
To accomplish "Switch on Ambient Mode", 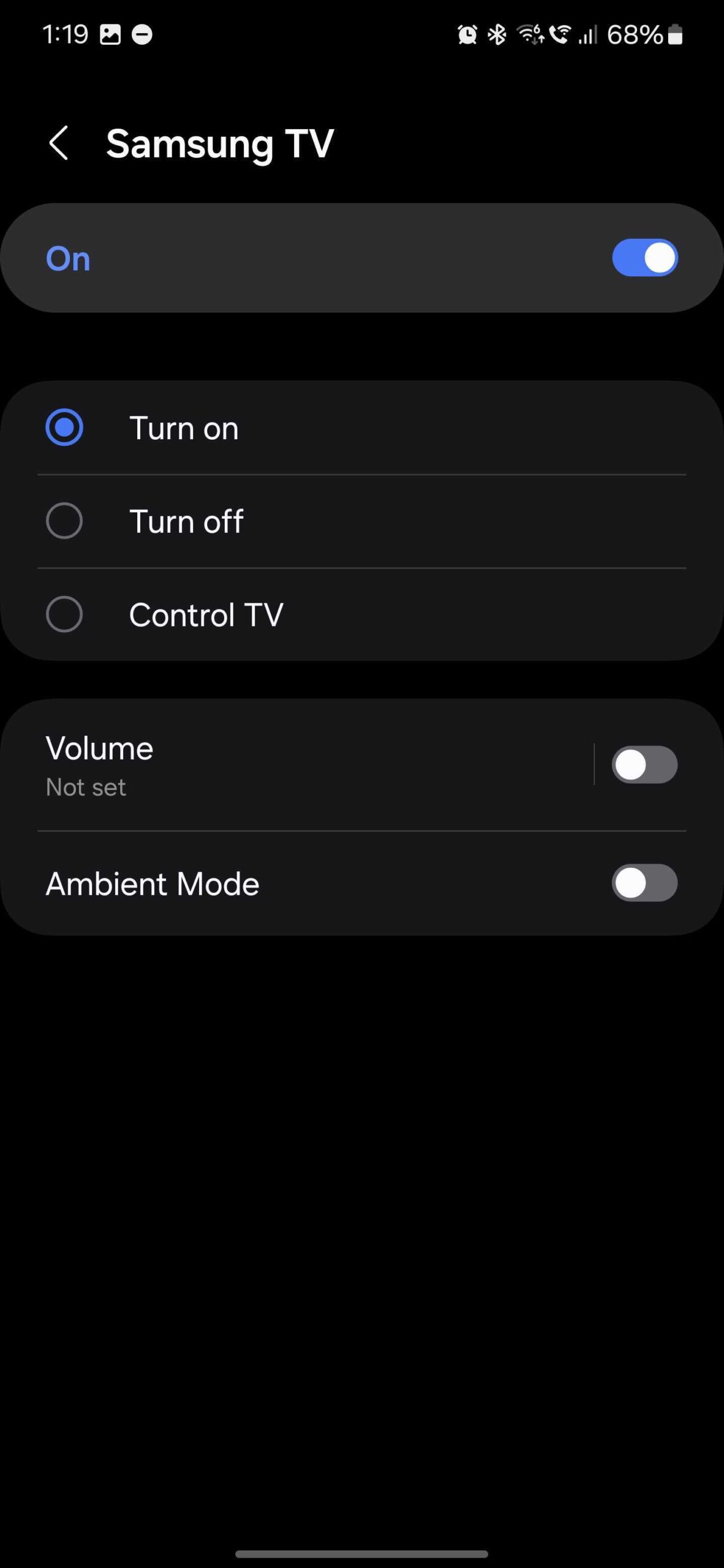I will click(x=644, y=883).
